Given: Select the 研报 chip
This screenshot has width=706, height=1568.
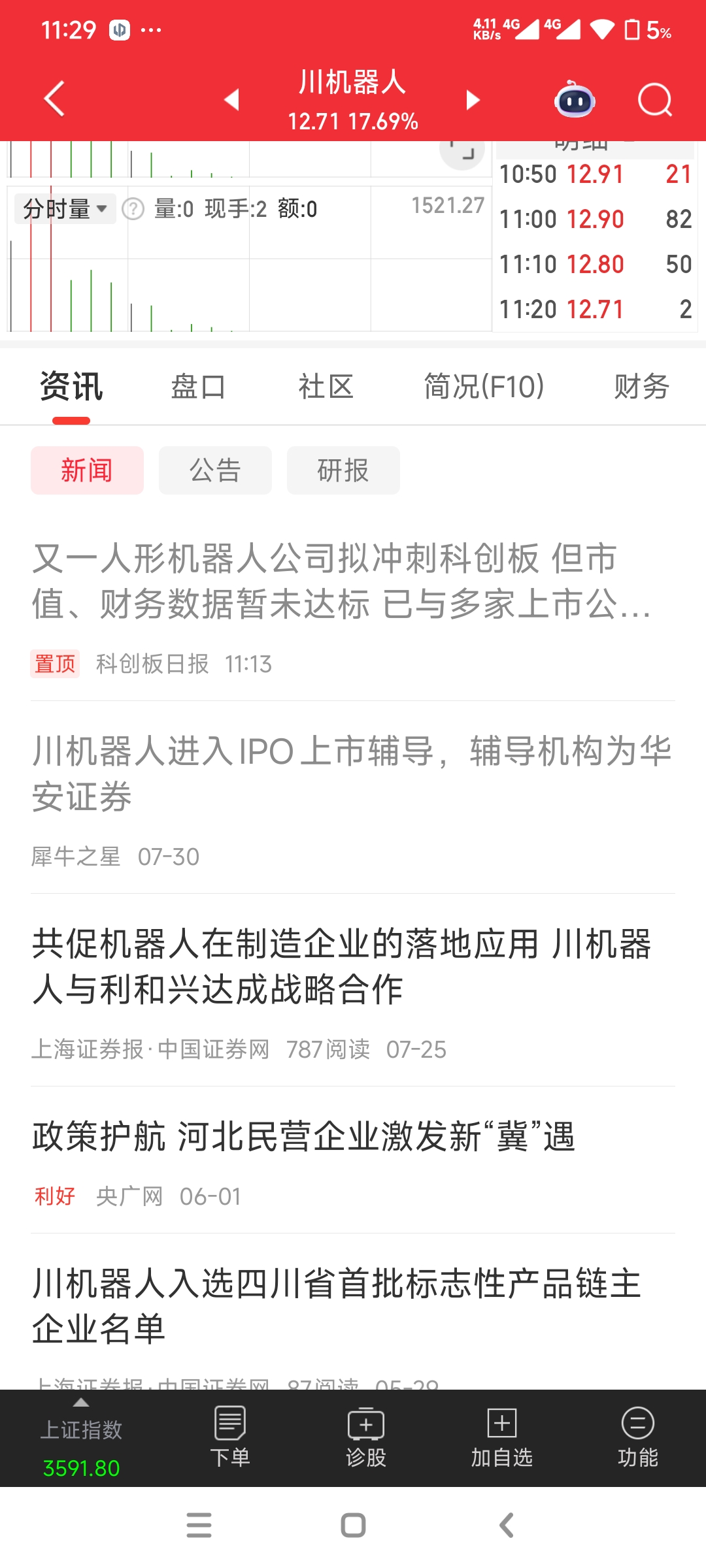Looking at the screenshot, I should tap(343, 470).
